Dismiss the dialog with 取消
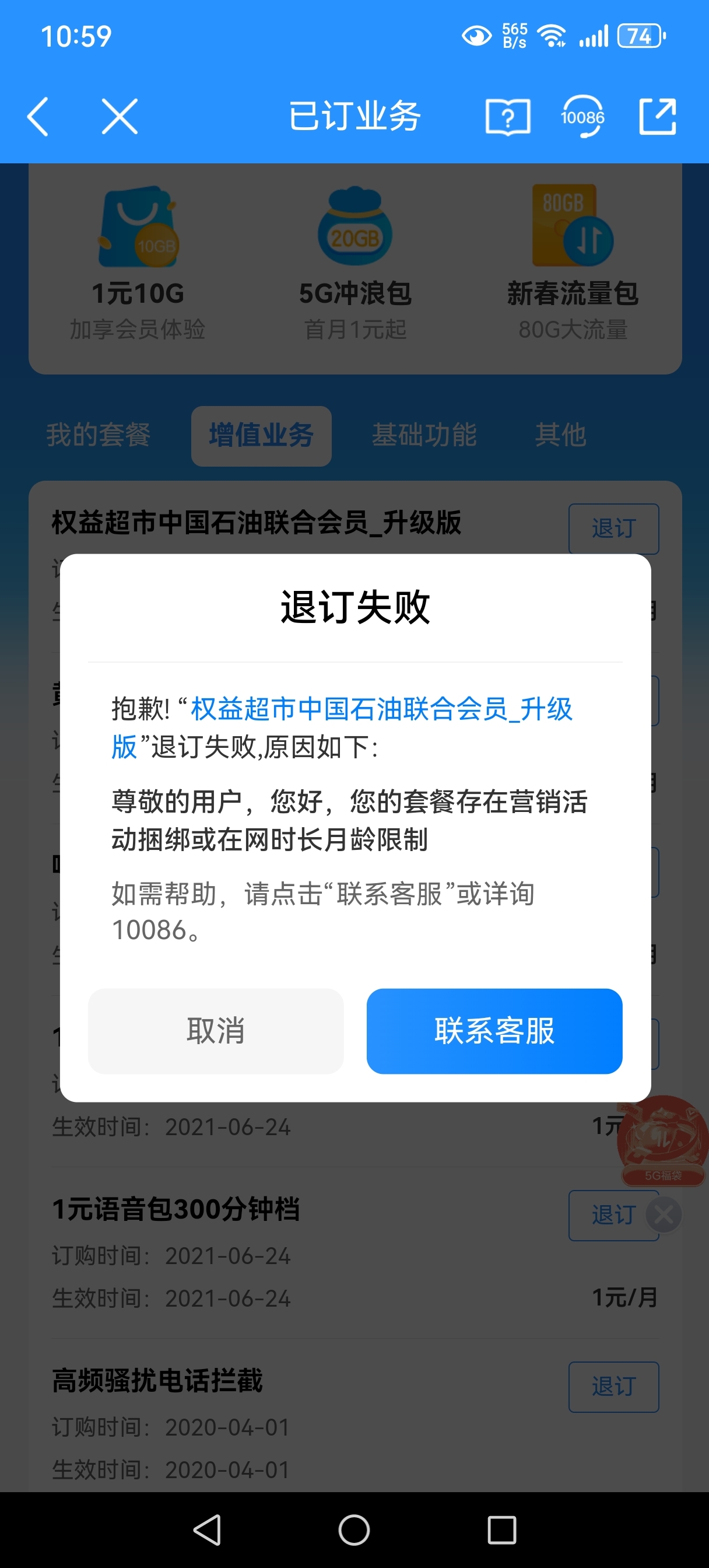This screenshot has height=1568, width=709. [215, 1031]
